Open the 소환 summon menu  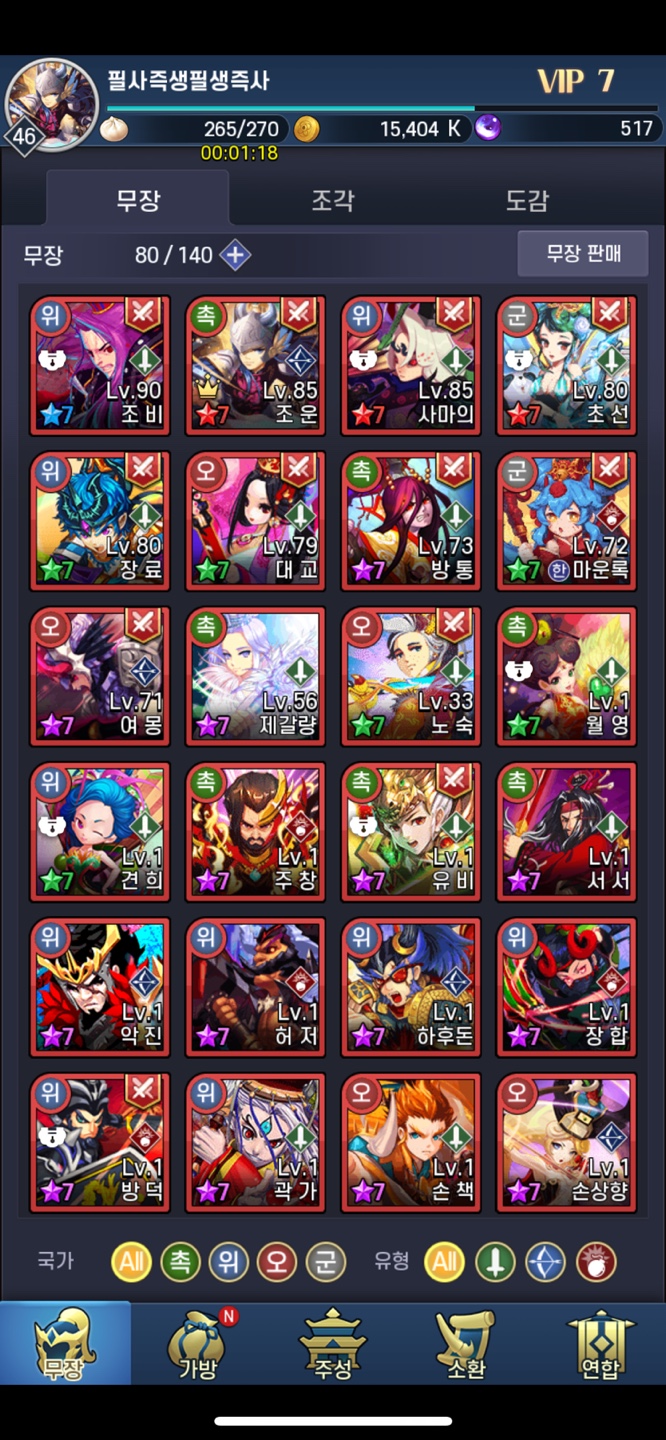click(x=466, y=1346)
